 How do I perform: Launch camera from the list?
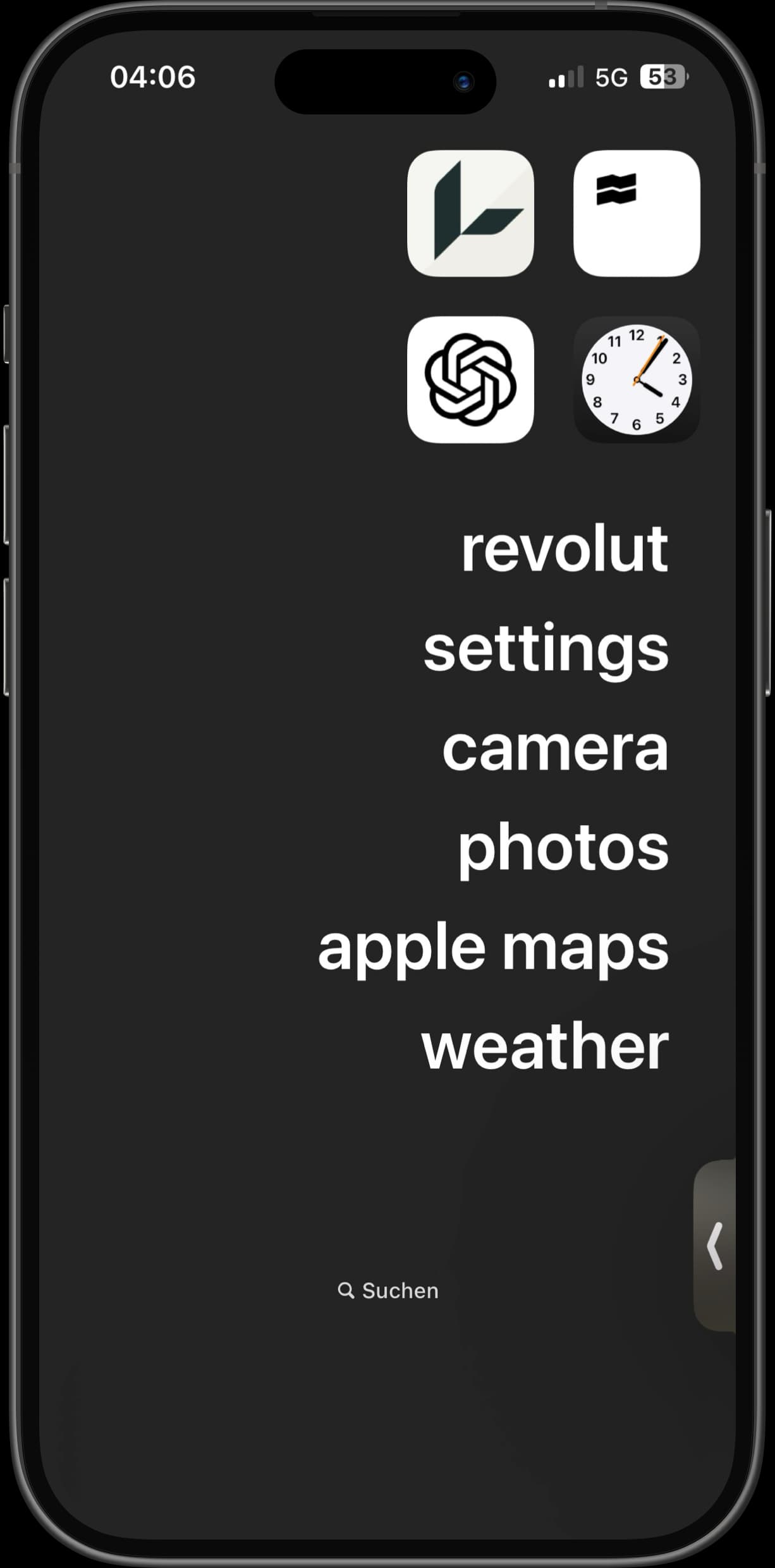pyautogui.click(x=555, y=749)
